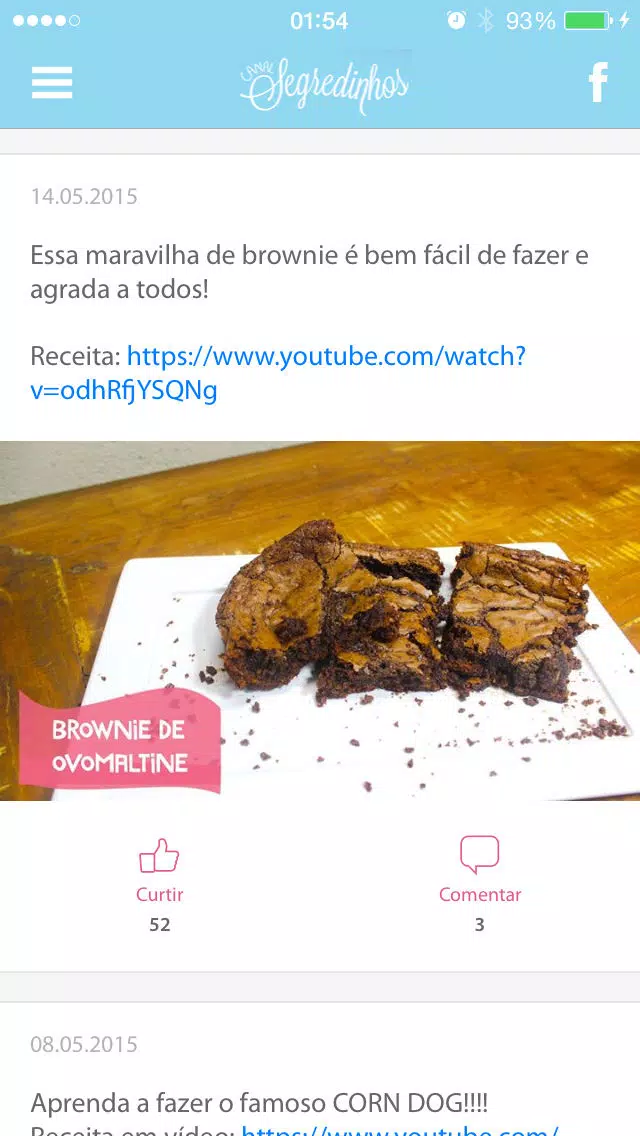
Task: Open the Facebook page icon
Action: (598, 82)
